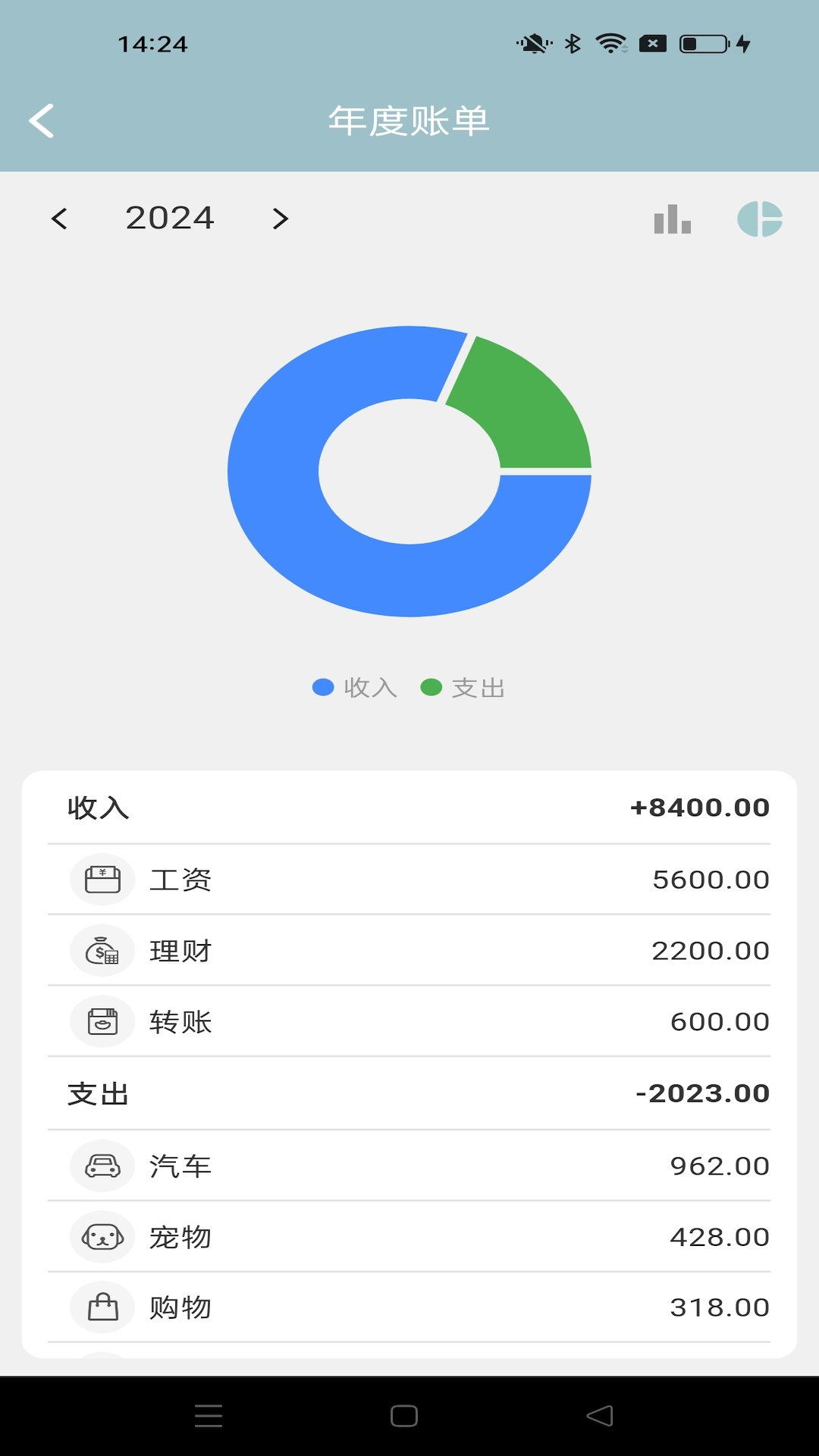Open the 收入 income section row
The image size is (819, 1456).
click(409, 807)
